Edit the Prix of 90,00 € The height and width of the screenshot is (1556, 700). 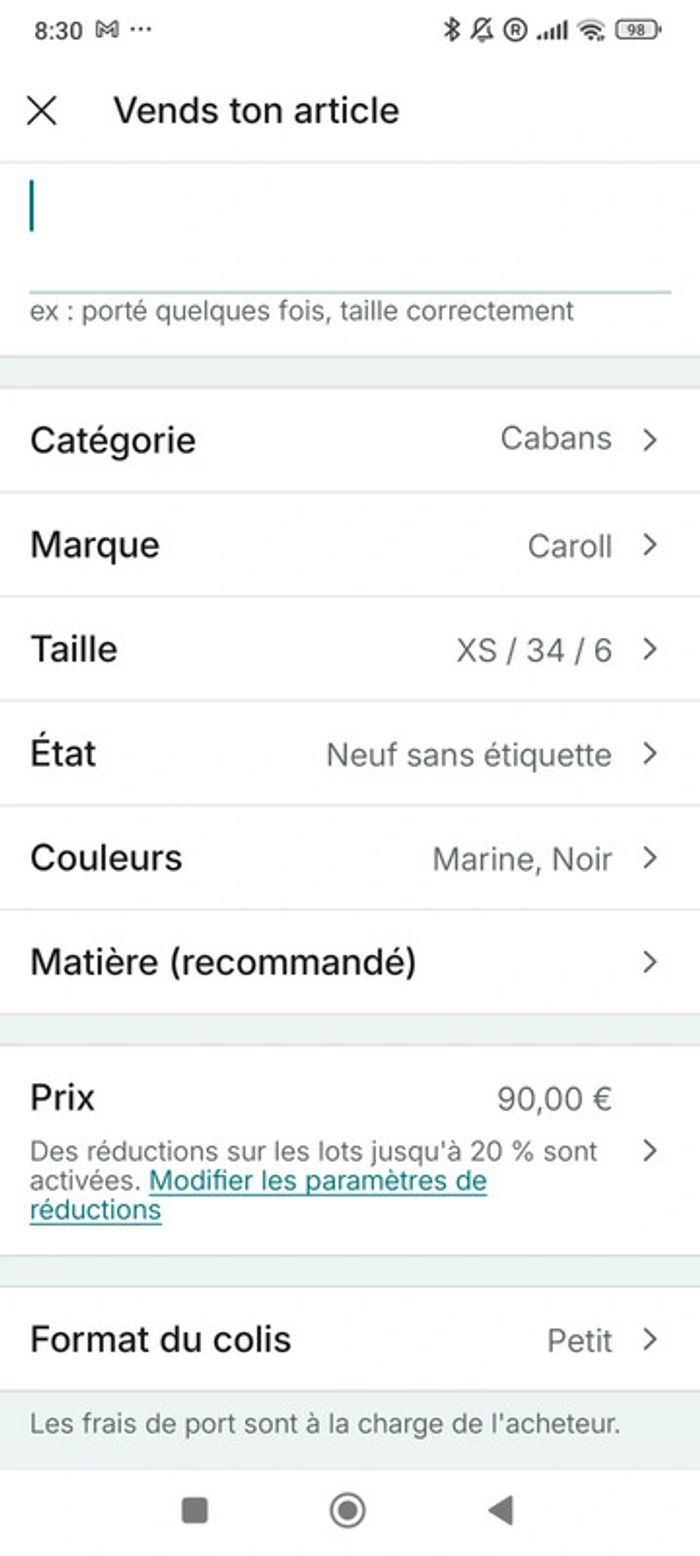[350, 1098]
